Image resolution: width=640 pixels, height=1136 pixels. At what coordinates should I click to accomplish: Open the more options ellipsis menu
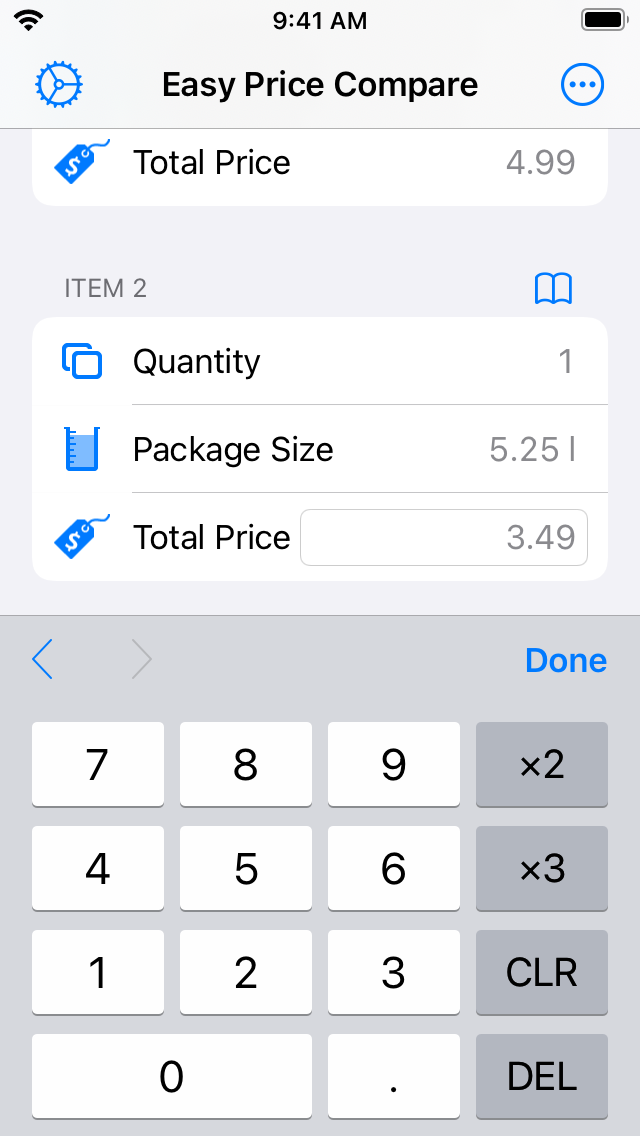pyautogui.click(x=582, y=85)
